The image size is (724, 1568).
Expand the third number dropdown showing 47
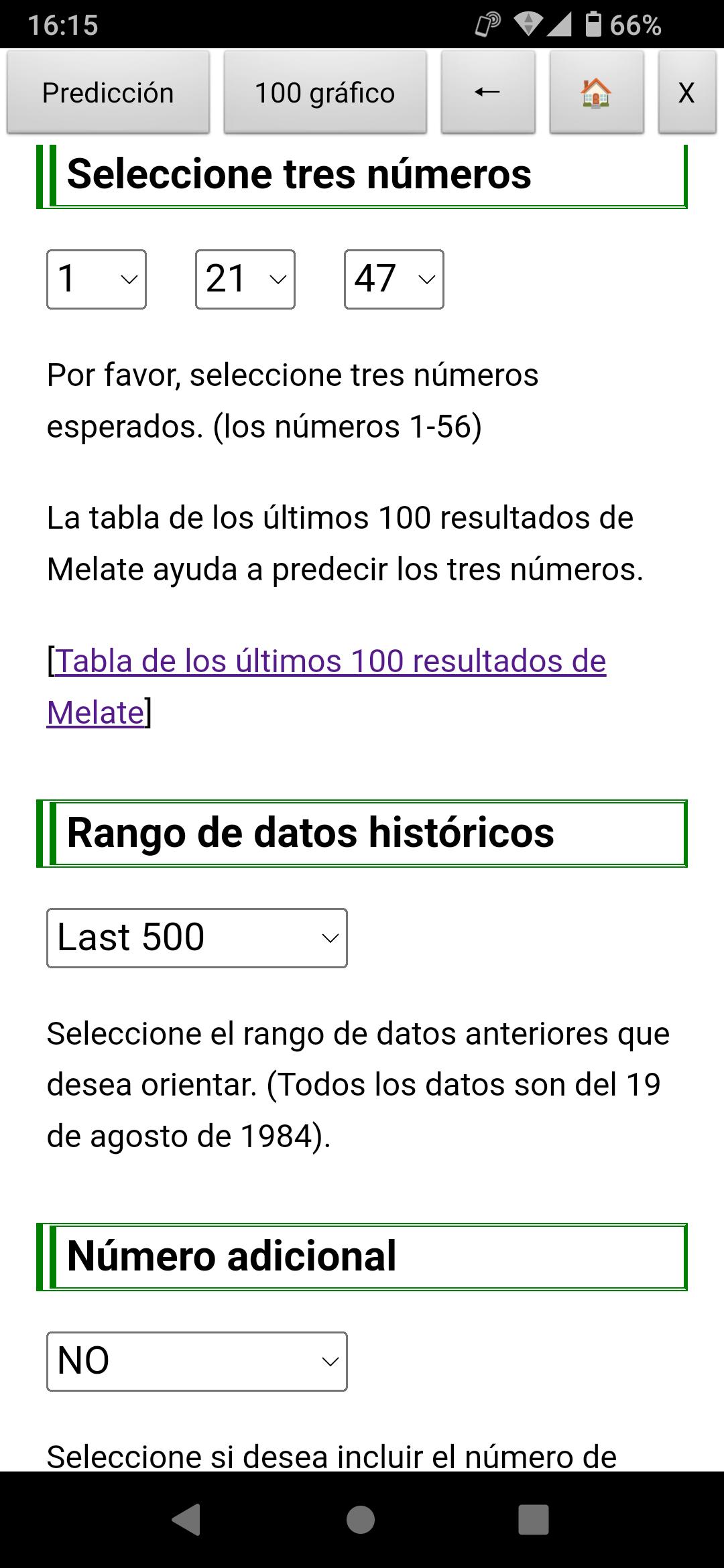coord(394,279)
